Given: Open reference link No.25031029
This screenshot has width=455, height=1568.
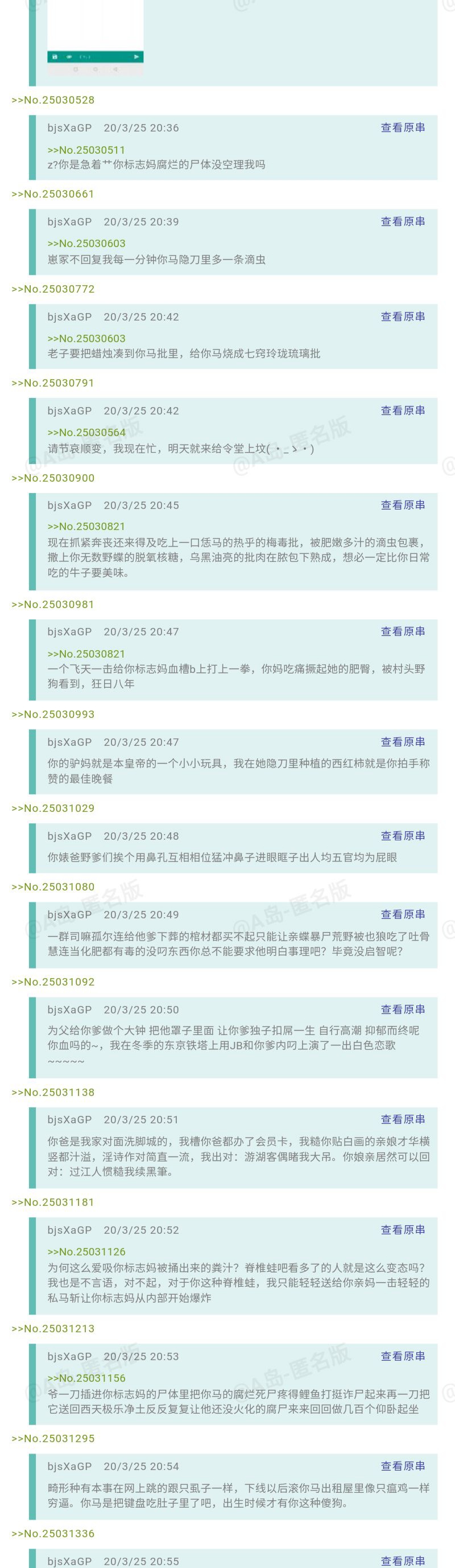Looking at the screenshot, I should pyautogui.click(x=53, y=808).
